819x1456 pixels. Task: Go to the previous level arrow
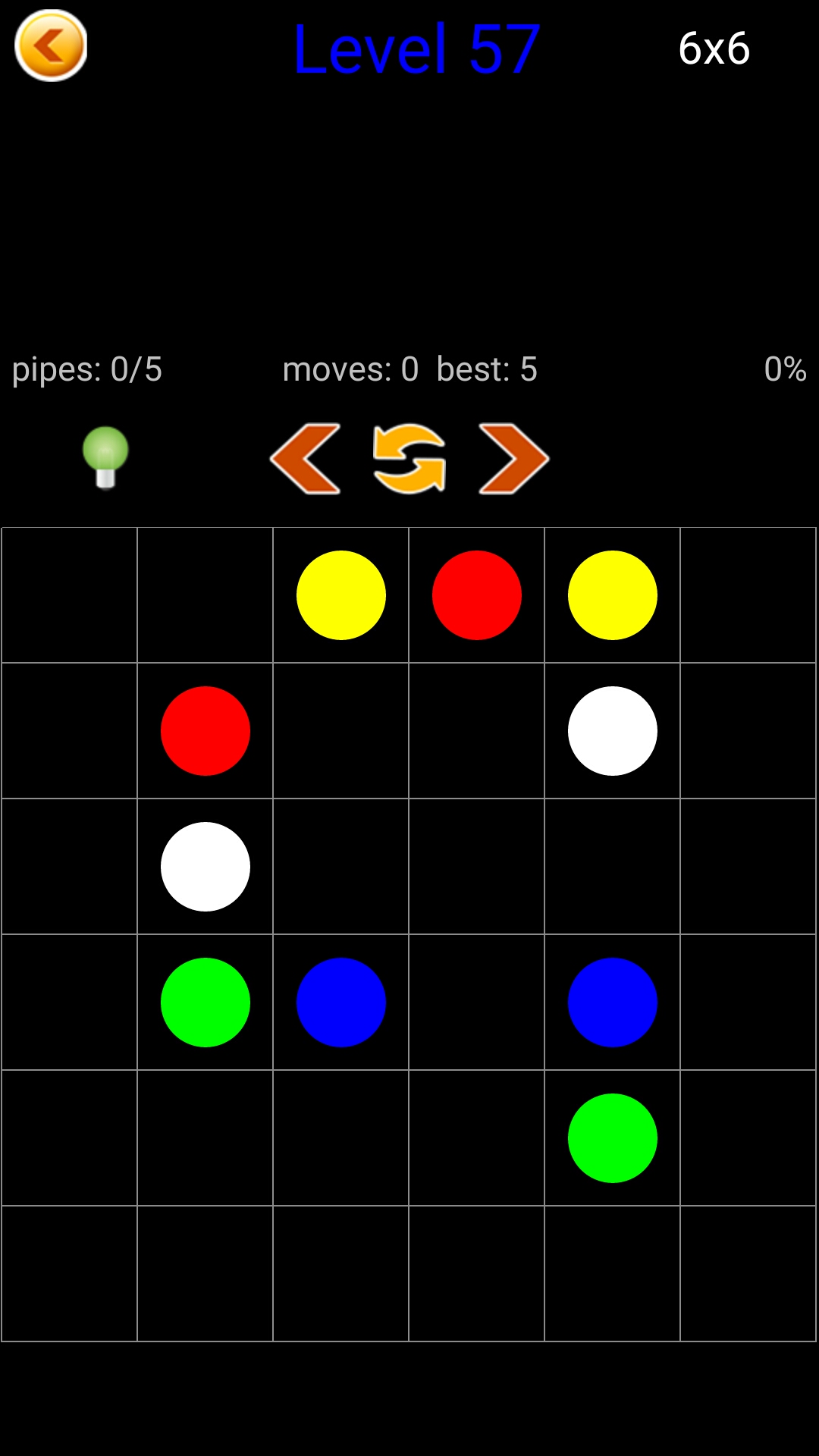click(306, 459)
